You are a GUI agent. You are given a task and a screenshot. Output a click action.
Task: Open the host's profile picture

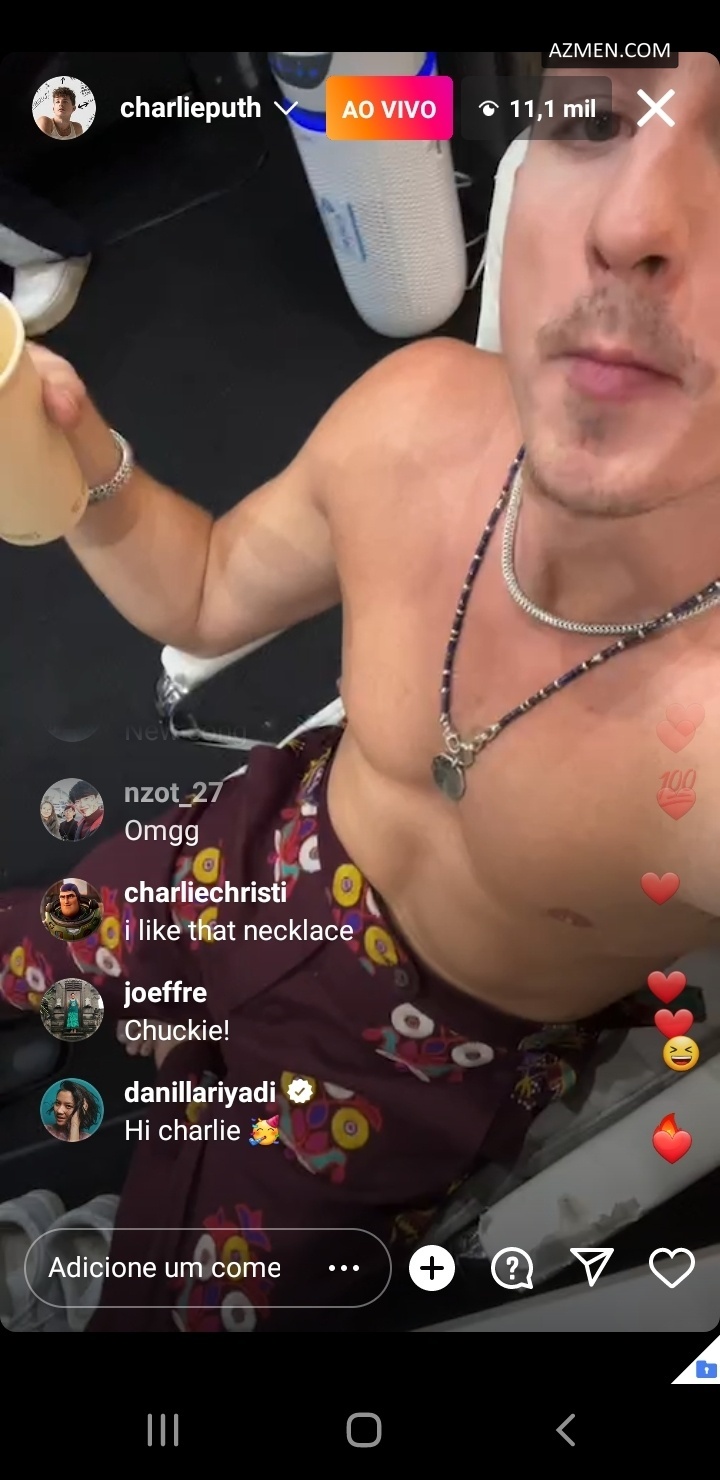(x=64, y=108)
